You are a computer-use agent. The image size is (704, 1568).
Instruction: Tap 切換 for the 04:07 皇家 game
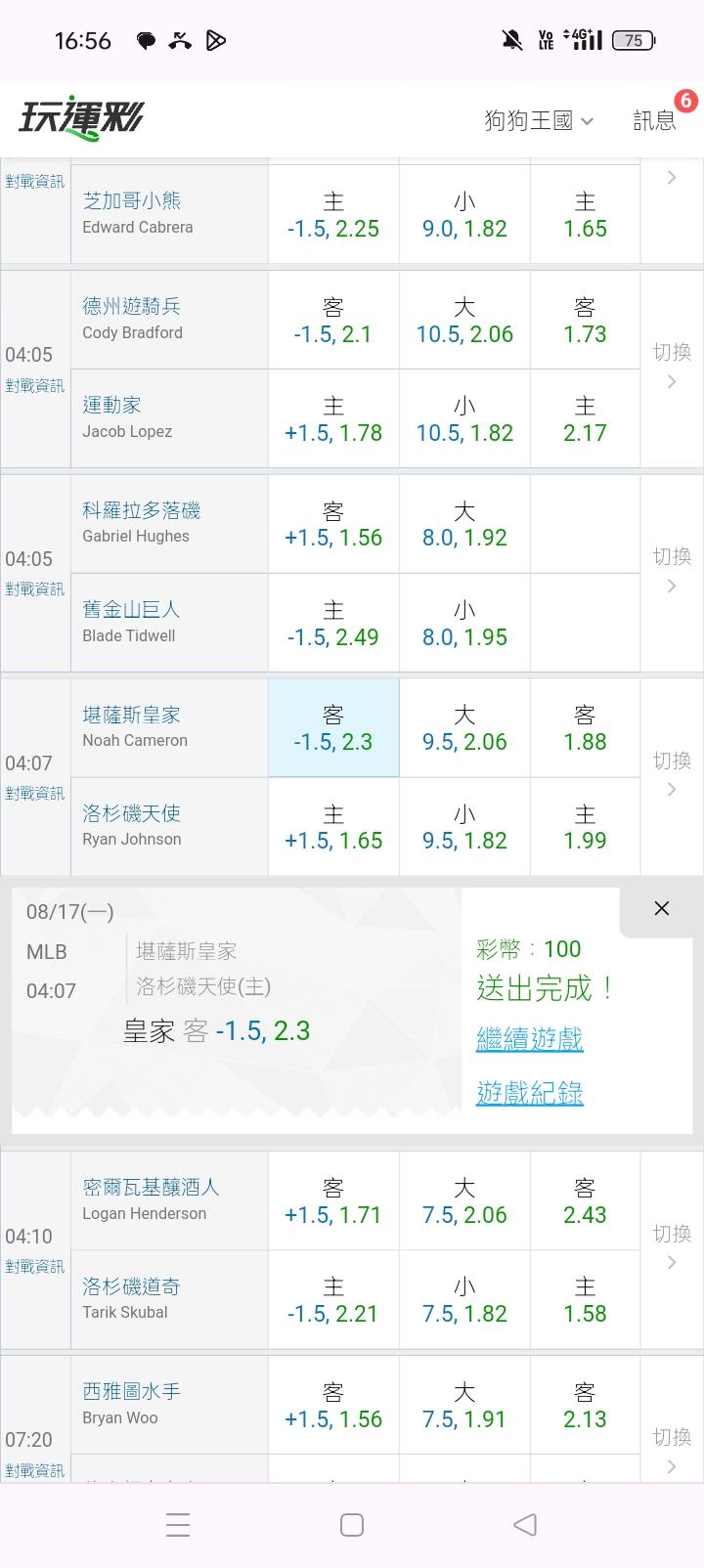672,773
